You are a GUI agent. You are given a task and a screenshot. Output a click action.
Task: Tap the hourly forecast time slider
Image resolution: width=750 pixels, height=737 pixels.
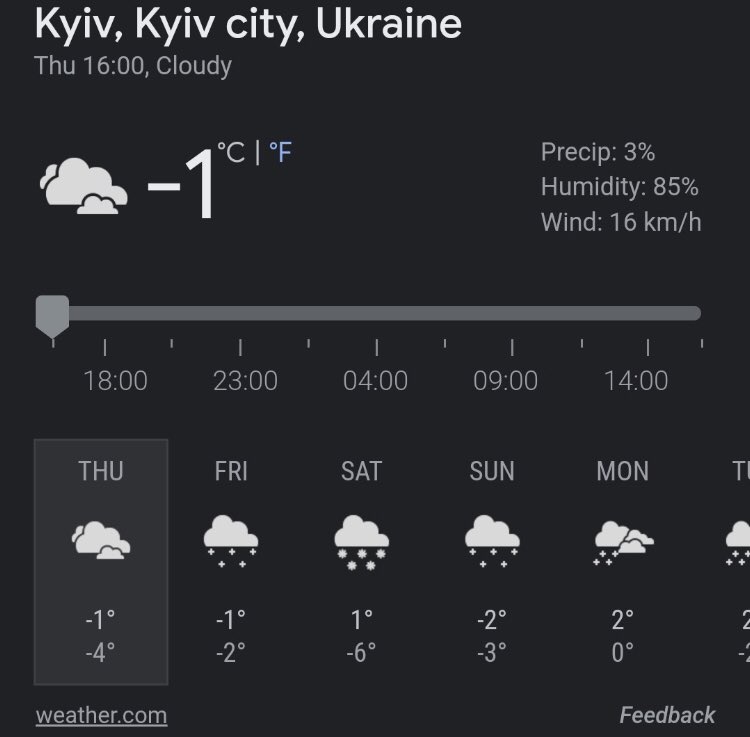pyautogui.click(x=370, y=313)
